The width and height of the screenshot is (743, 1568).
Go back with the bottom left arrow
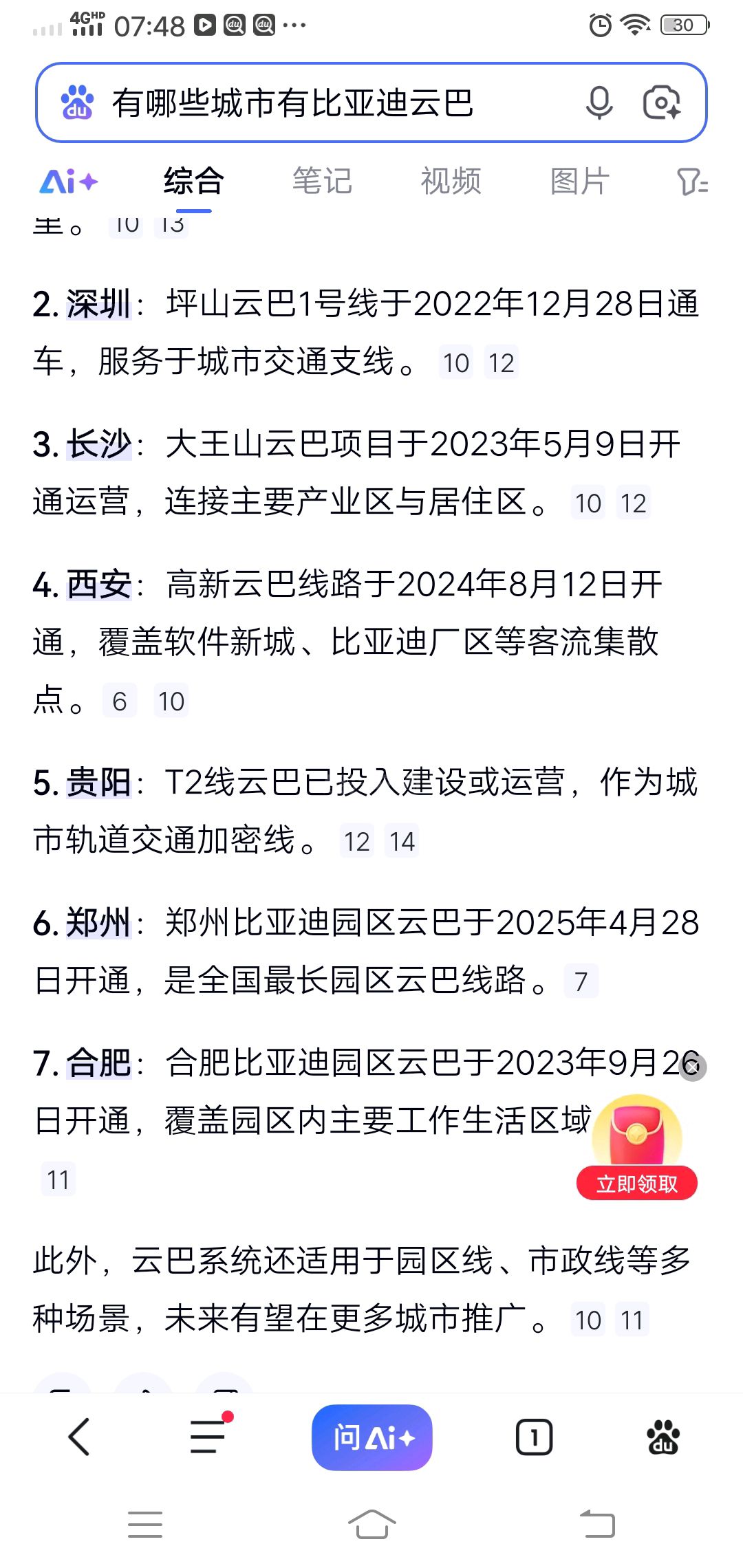click(x=79, y=1437)
